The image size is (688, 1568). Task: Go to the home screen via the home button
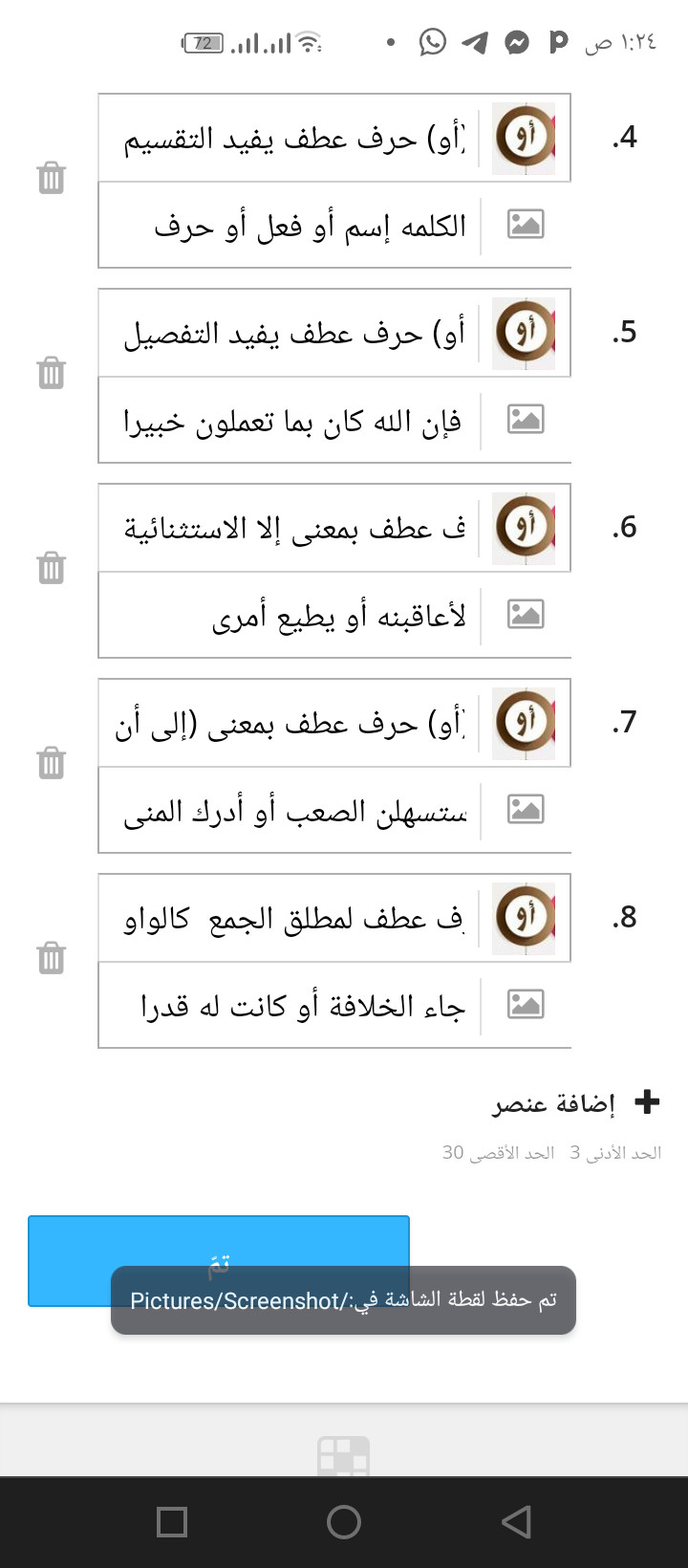click(344, 1522)
